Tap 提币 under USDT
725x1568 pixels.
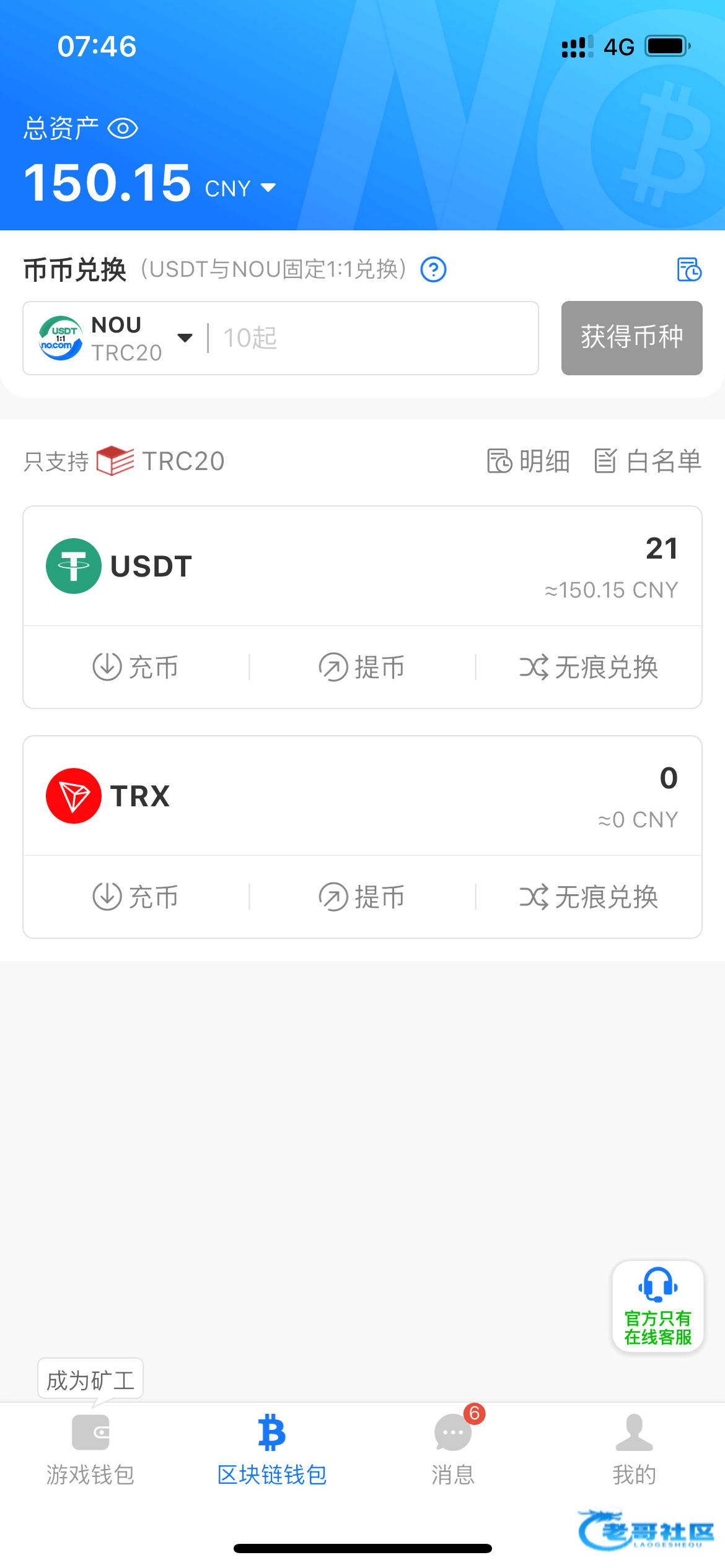362,667
